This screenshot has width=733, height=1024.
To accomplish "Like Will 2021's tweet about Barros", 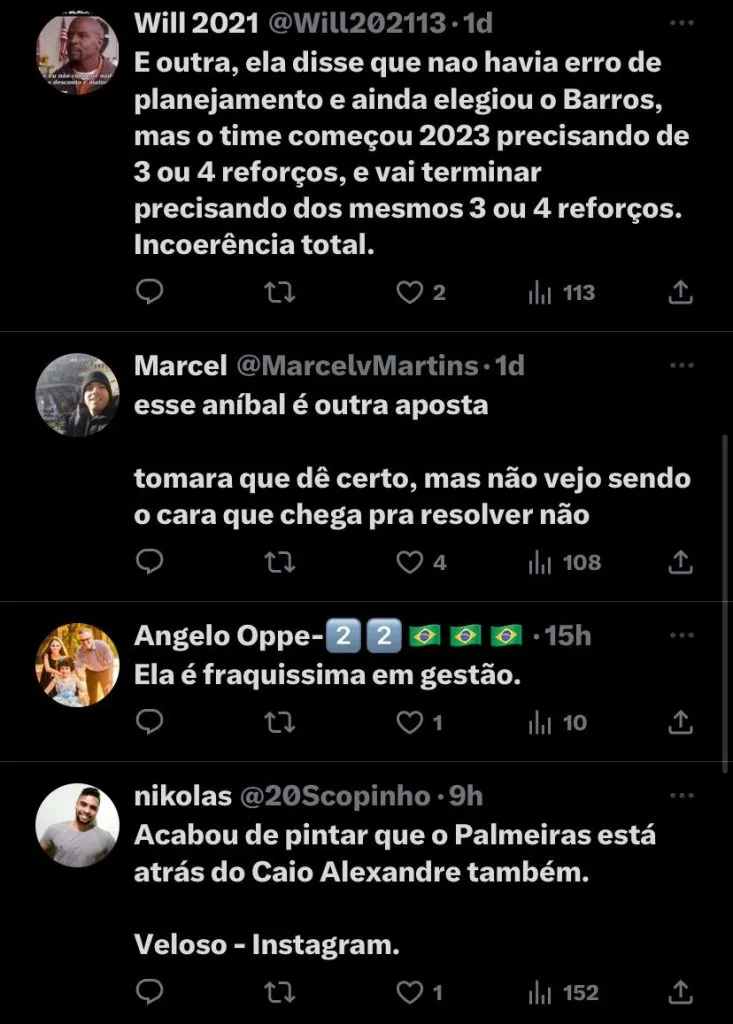I will pos(409,292).
